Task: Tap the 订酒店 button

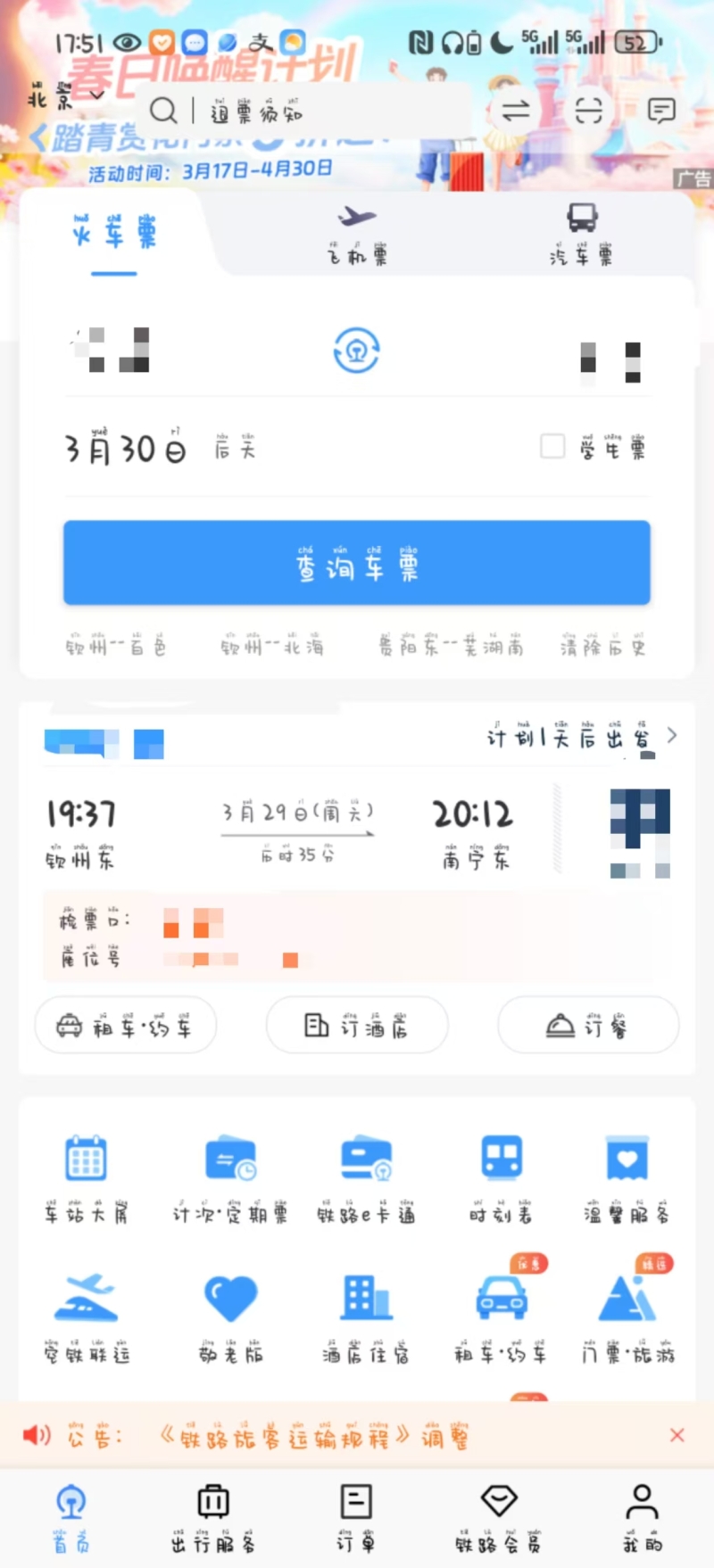Action: tap(357, 1026)
